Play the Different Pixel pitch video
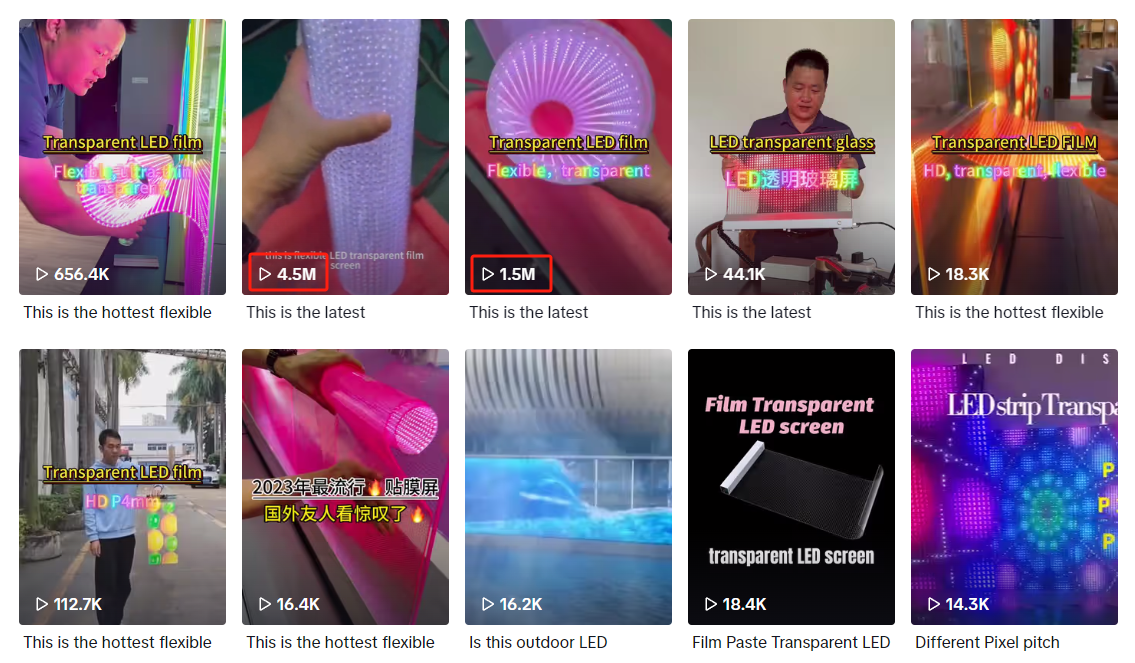Screen dimensions: 1135x663 [x=1014, y=487]
